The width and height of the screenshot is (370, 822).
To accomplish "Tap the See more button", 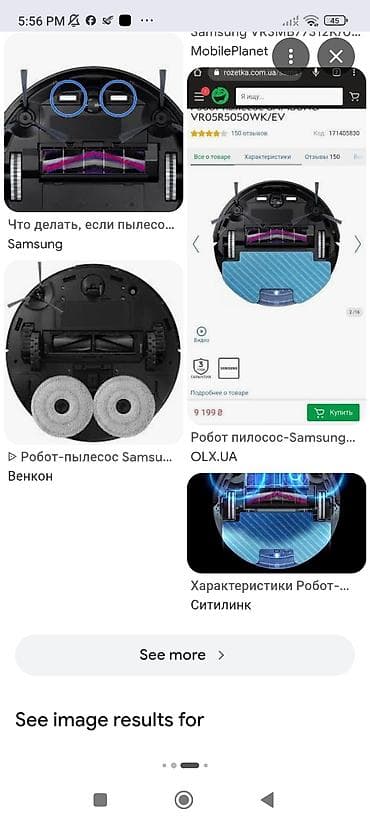I will [184, 655].
